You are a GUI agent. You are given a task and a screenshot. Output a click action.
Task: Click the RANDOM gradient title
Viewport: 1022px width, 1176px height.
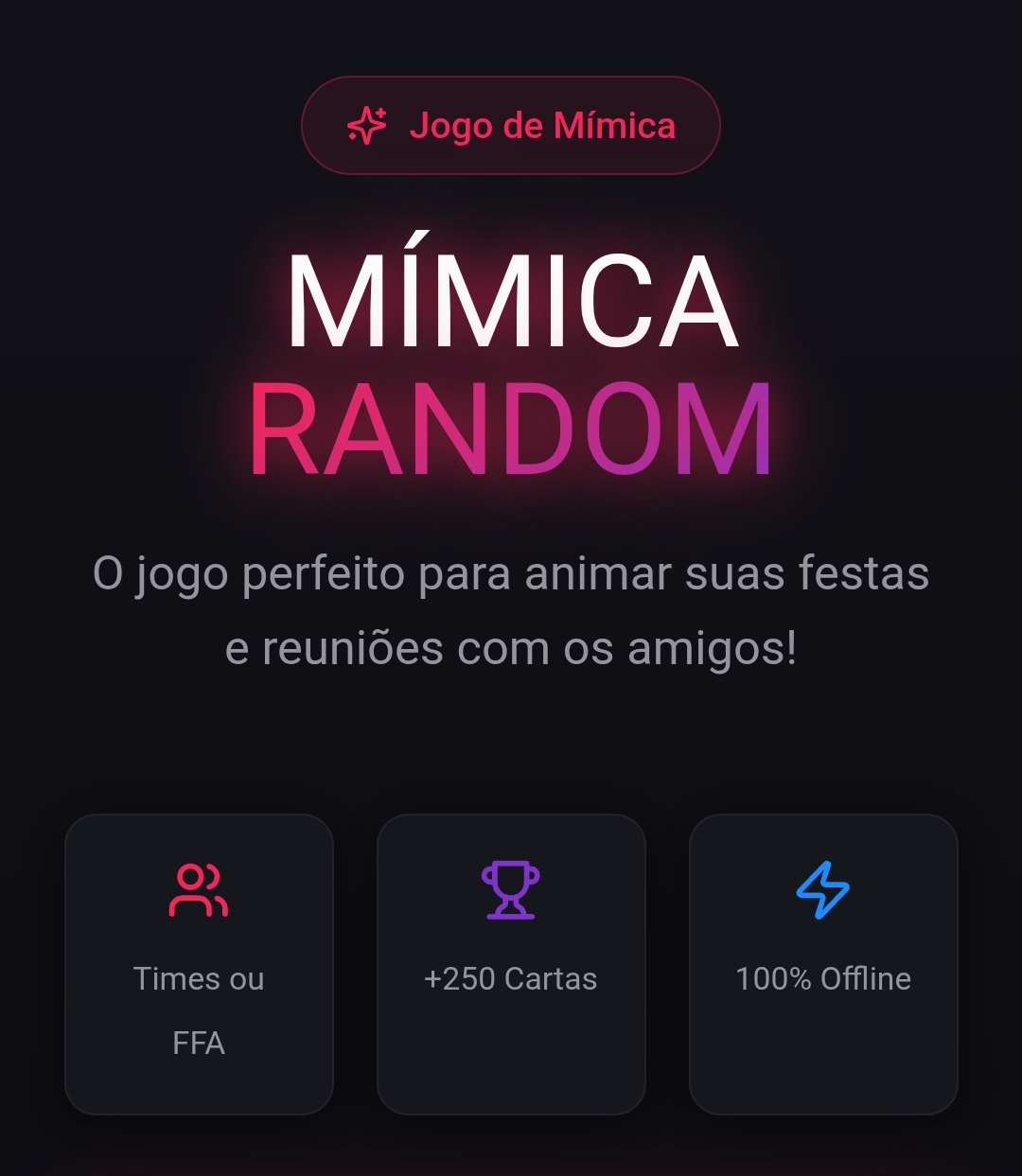(x=511, y=430)
